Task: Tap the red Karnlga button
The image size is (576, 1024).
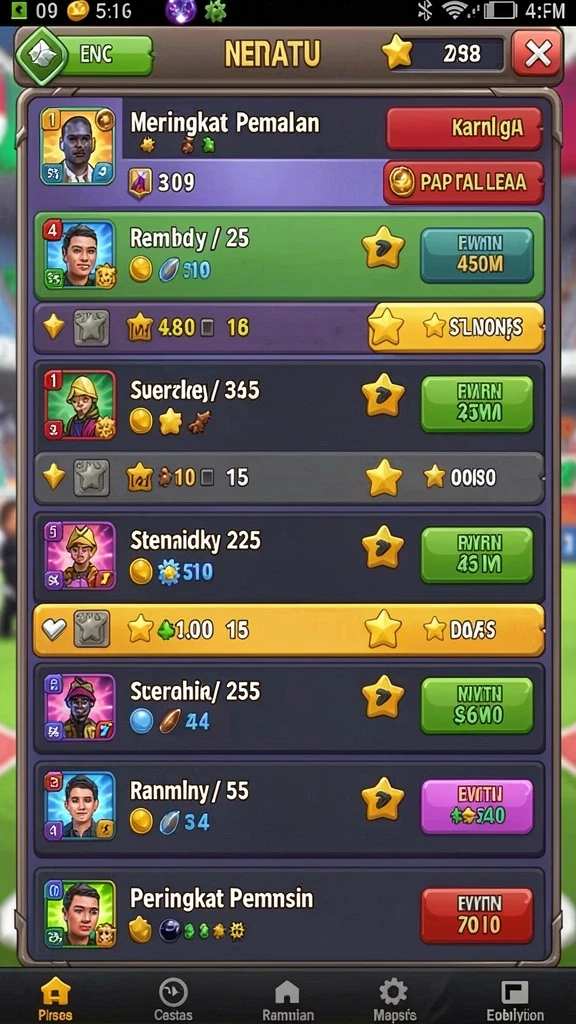Action: point(464,129)
